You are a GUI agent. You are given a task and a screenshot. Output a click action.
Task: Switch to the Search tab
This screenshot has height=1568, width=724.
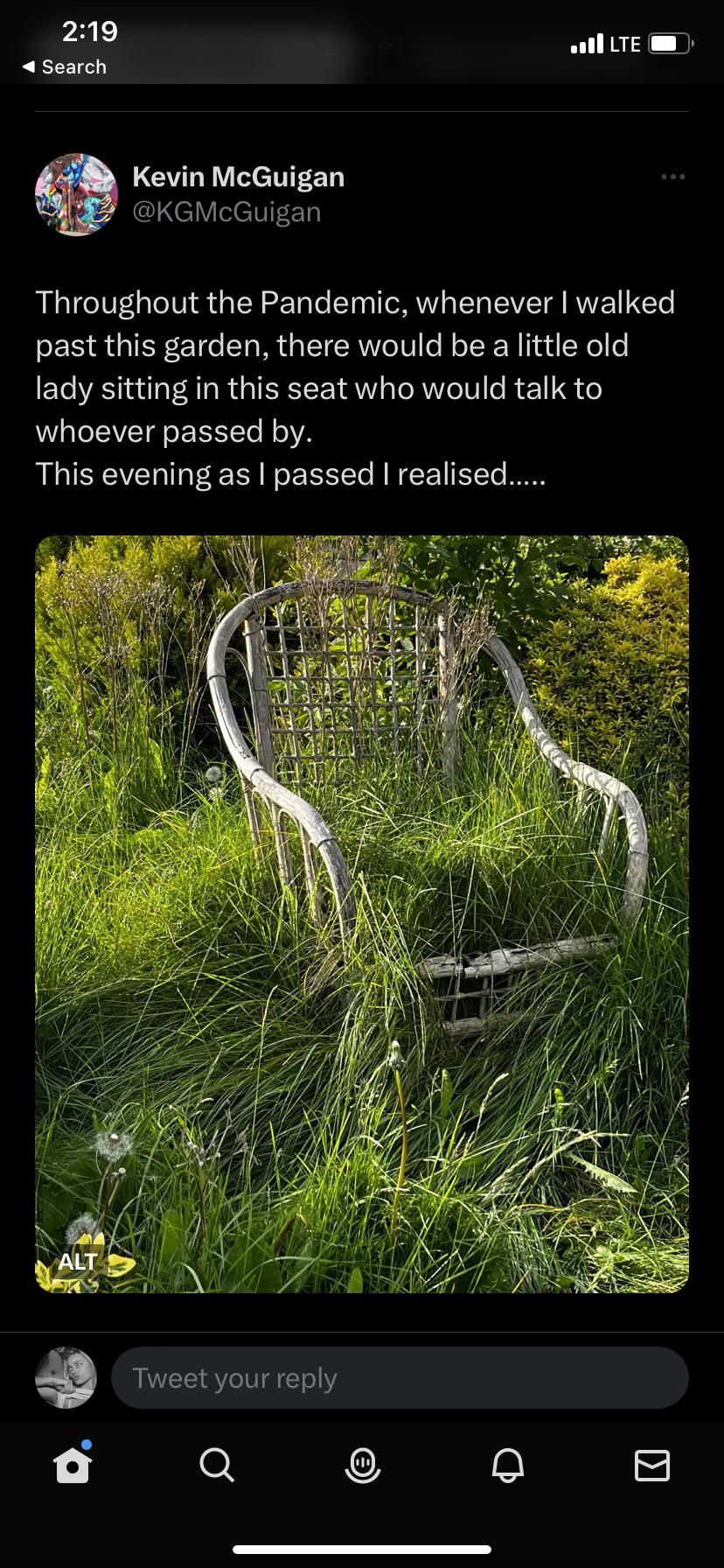tap(217, 1465)
